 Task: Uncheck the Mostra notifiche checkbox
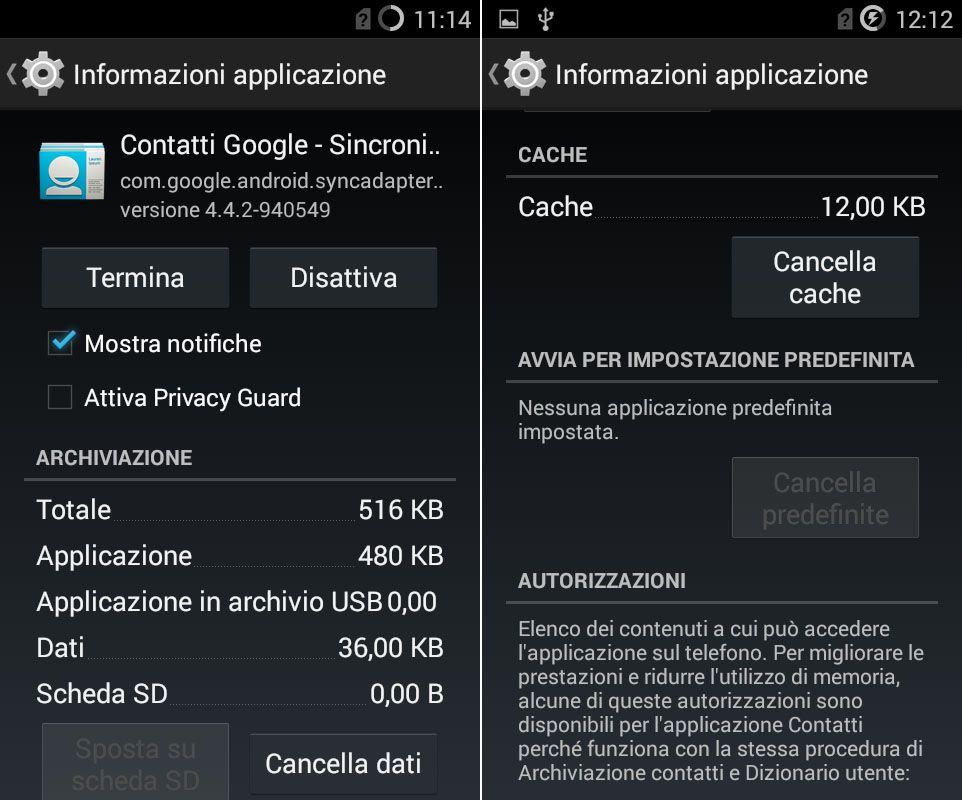pyautogui.click(x=61, y=343)
